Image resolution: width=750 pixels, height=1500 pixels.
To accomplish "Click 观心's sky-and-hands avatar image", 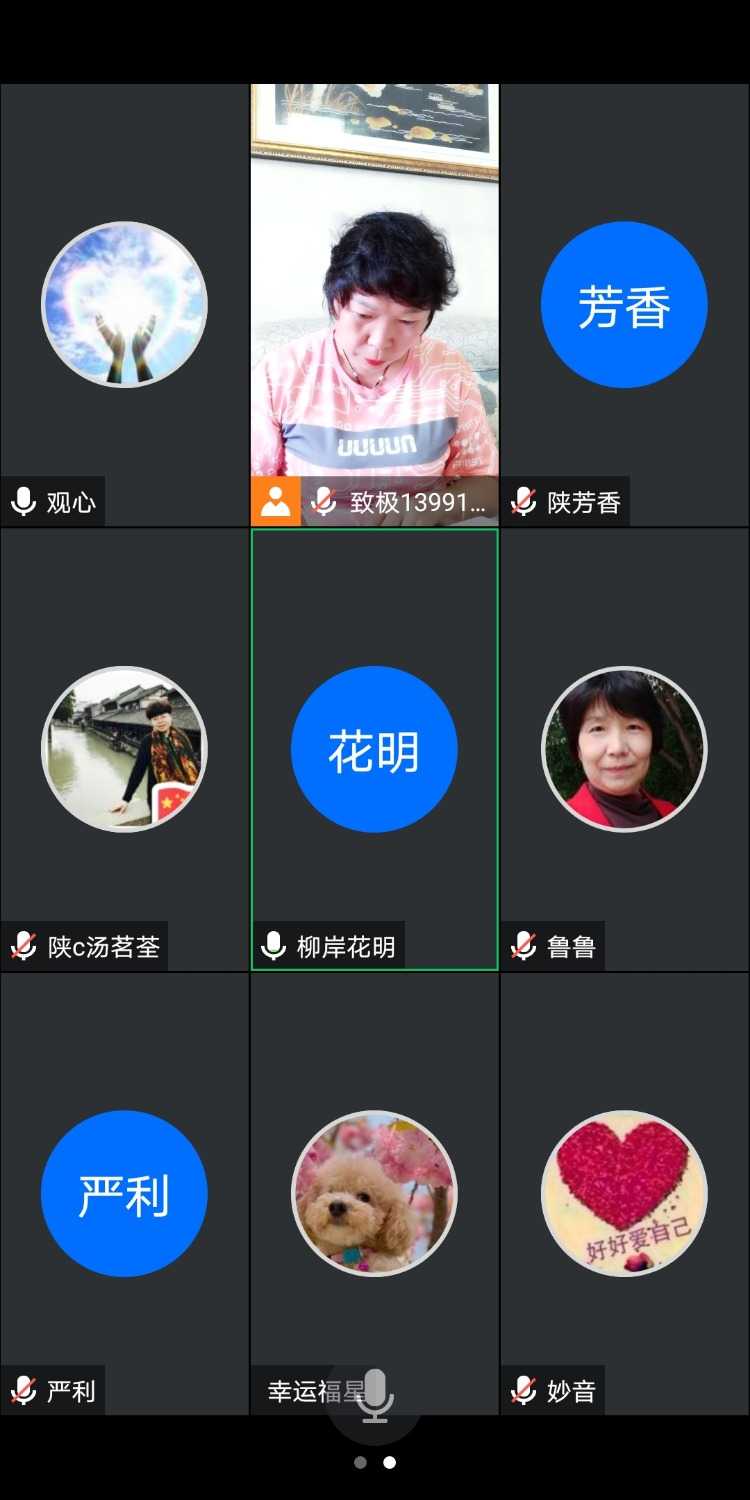I will click(124, 305).
